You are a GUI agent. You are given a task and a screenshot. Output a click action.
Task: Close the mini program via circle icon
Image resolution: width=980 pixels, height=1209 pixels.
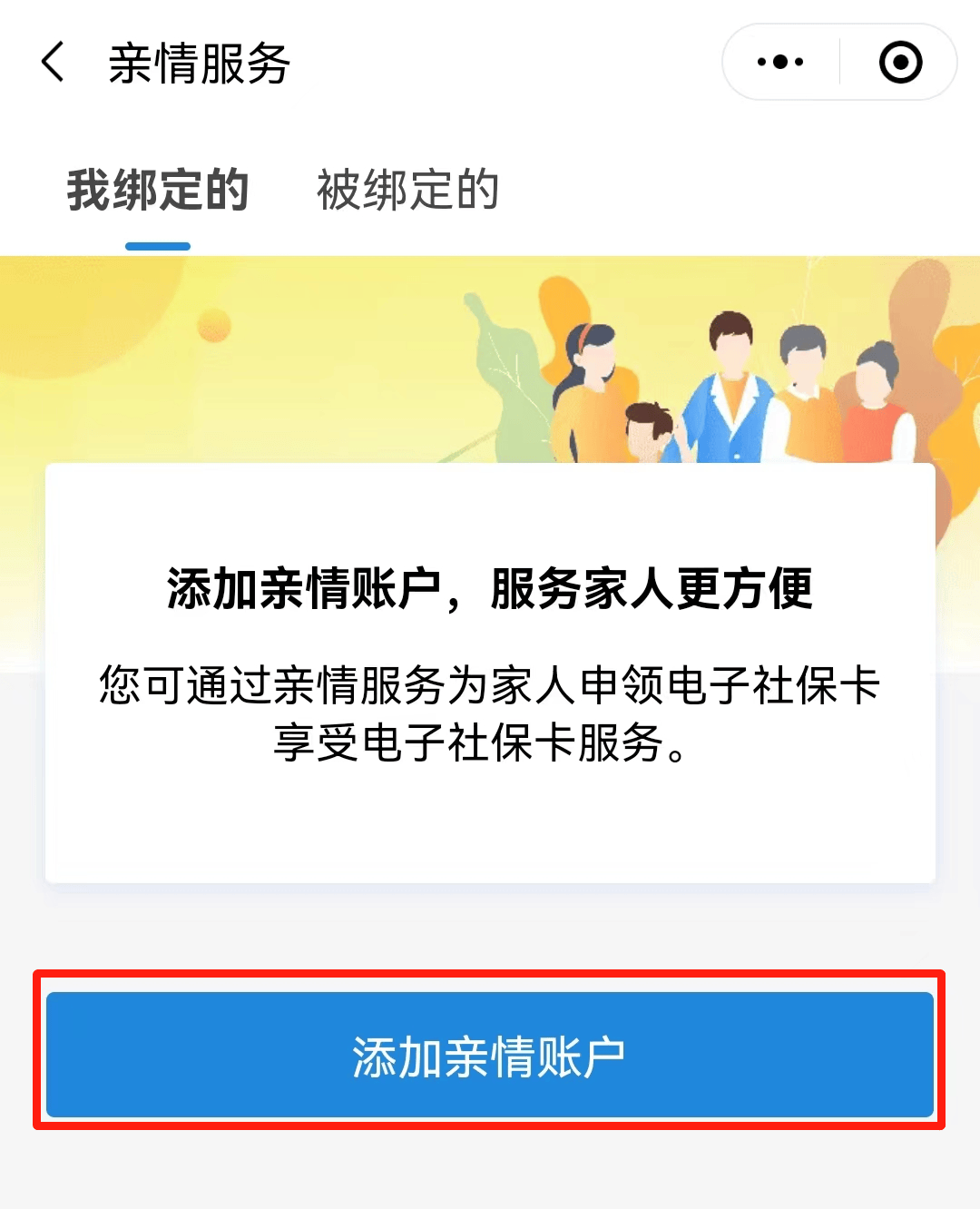[900, 63]
